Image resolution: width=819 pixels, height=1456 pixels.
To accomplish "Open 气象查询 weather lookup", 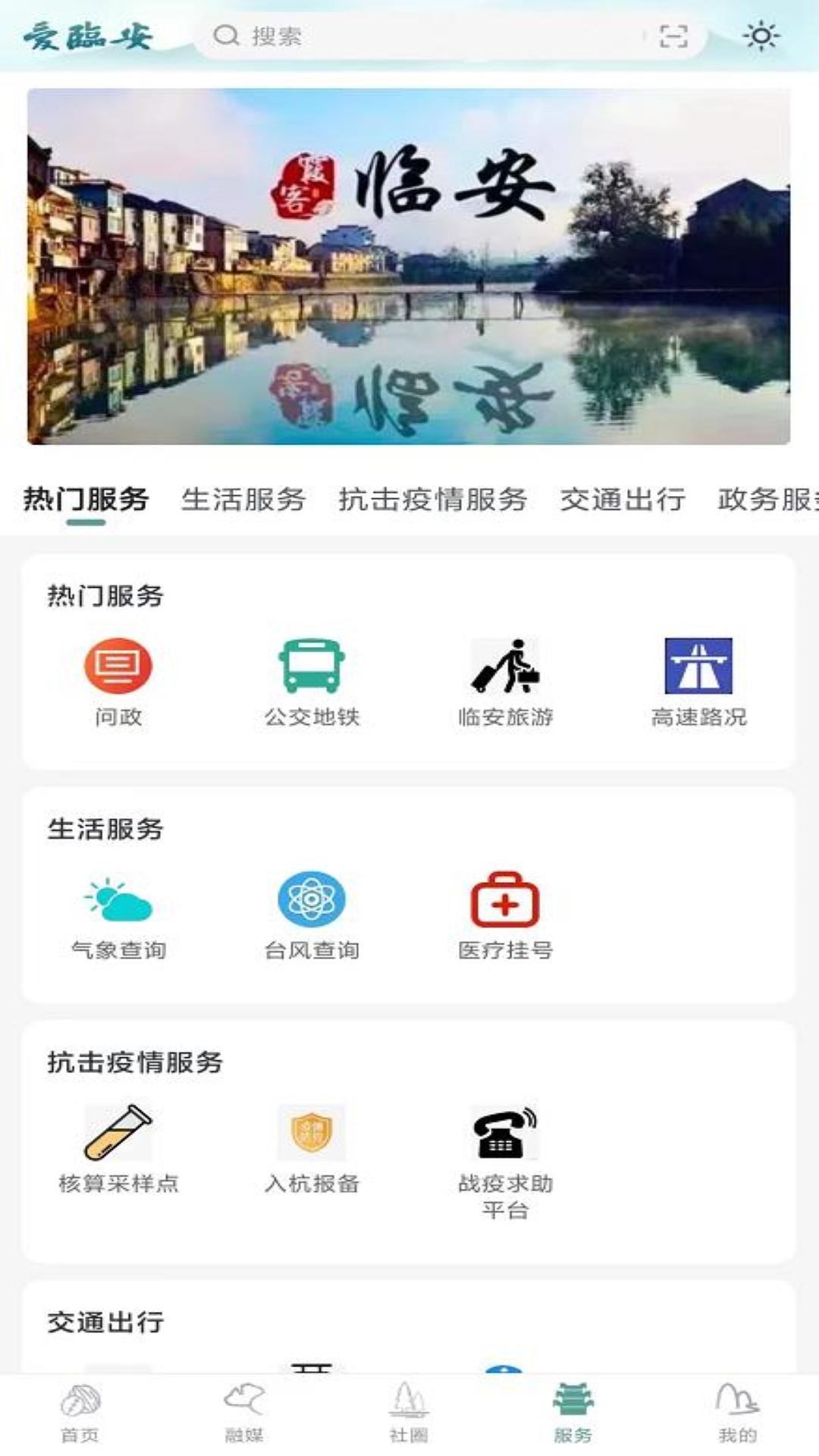I will pyautogui.click(x=118, y=915).
